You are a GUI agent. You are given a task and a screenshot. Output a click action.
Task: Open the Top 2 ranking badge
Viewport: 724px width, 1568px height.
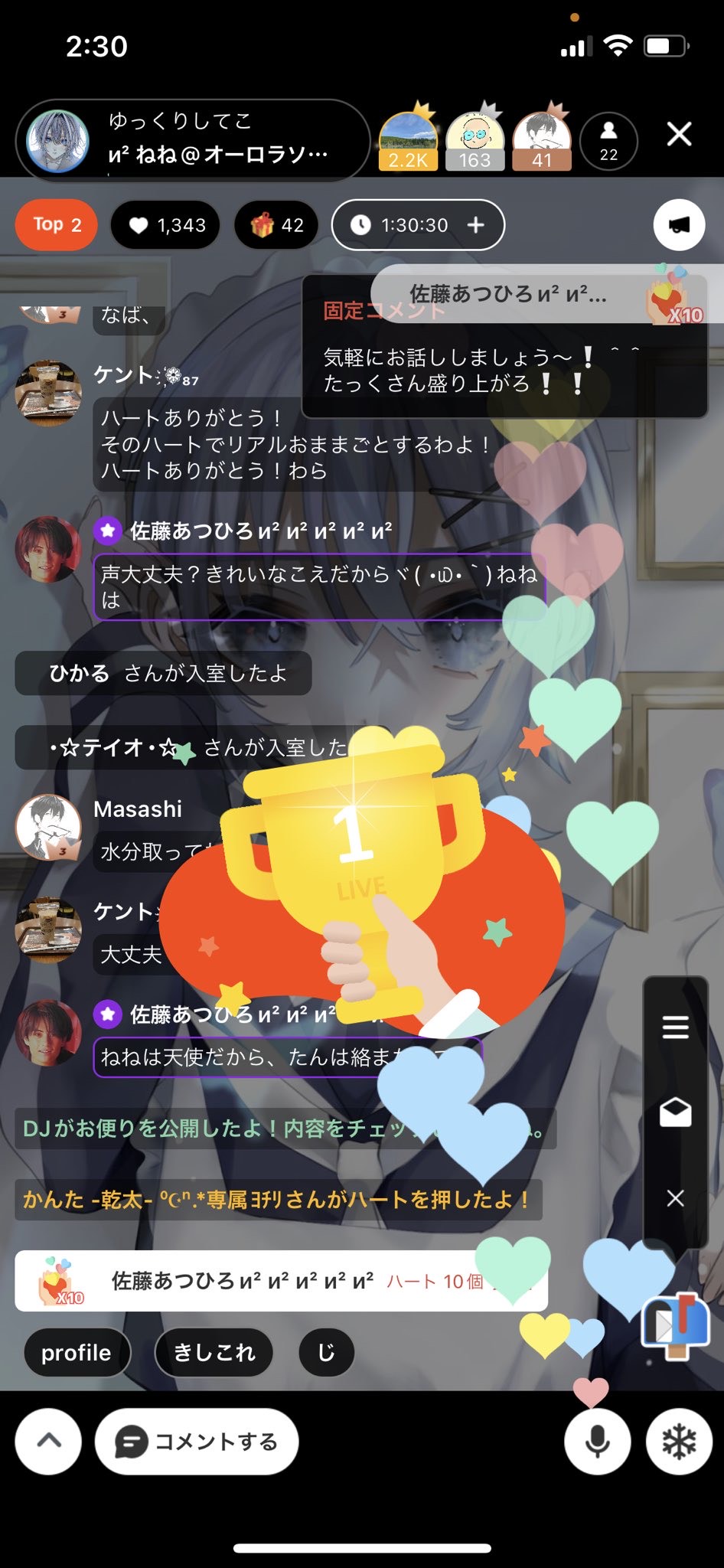pyautogui.click(x=57, y=225)
